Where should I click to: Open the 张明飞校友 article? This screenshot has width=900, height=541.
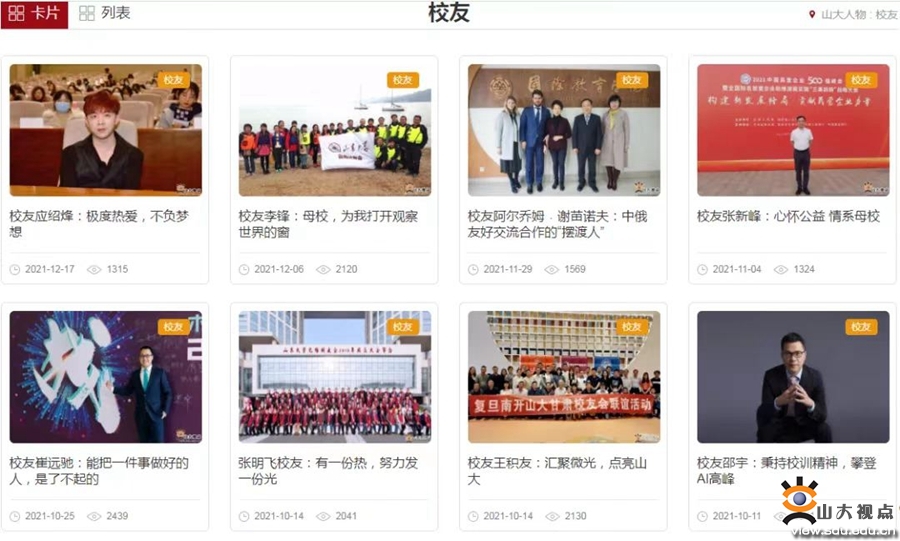328,470
